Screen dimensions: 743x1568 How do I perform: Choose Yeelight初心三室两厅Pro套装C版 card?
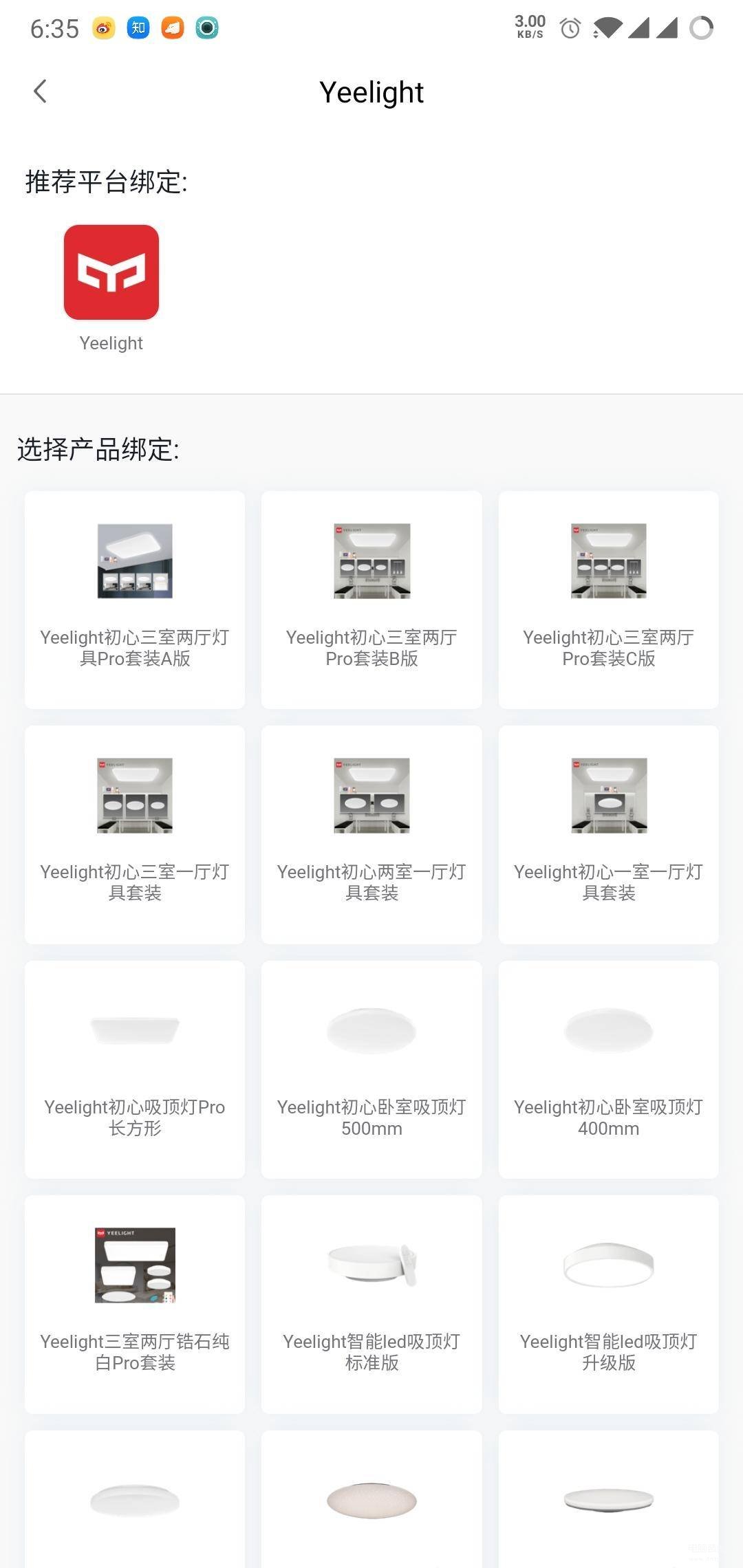coord(608,600)
